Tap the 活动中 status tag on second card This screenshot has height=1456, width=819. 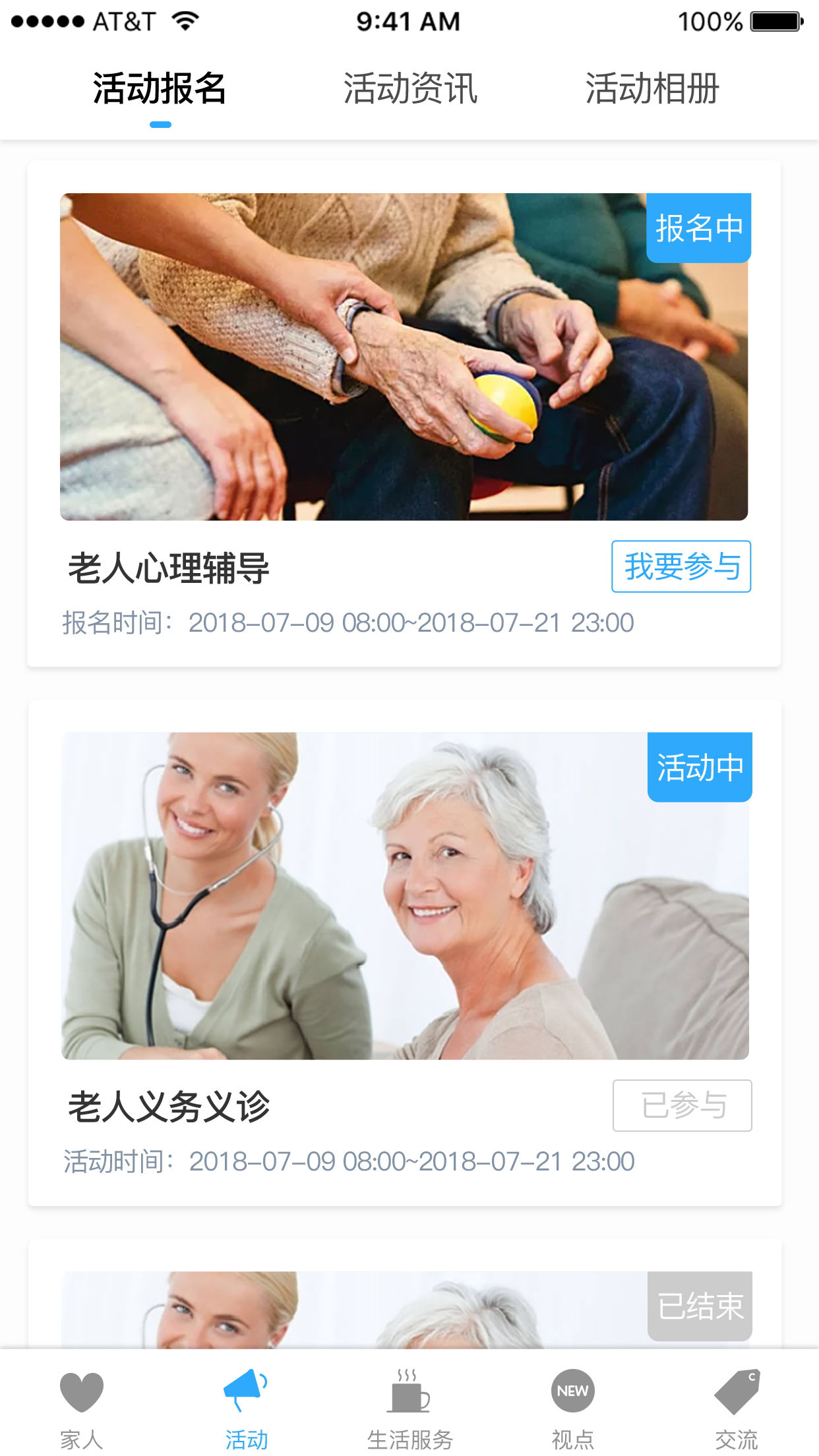tap(699, 767)
